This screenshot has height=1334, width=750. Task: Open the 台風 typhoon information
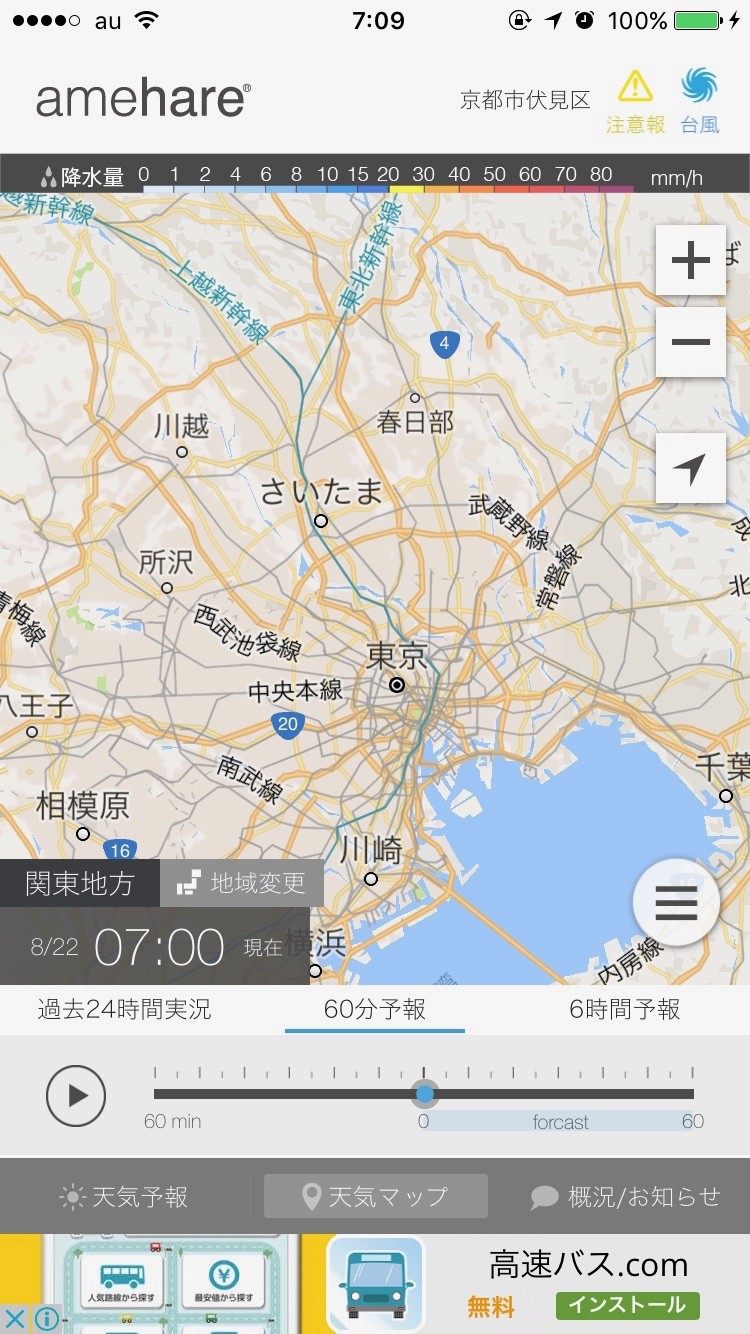coord(700,101)
